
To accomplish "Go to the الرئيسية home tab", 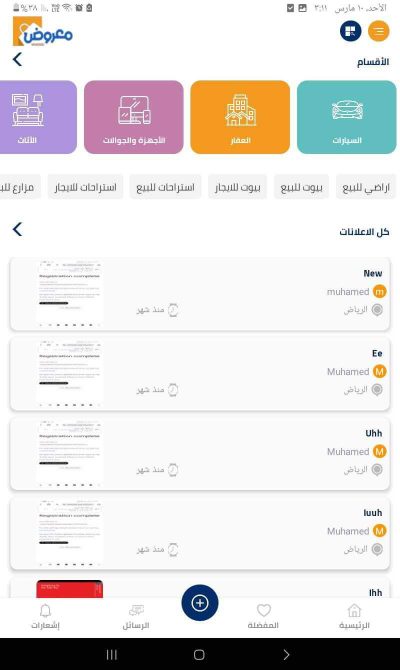I will coord(354,616).
